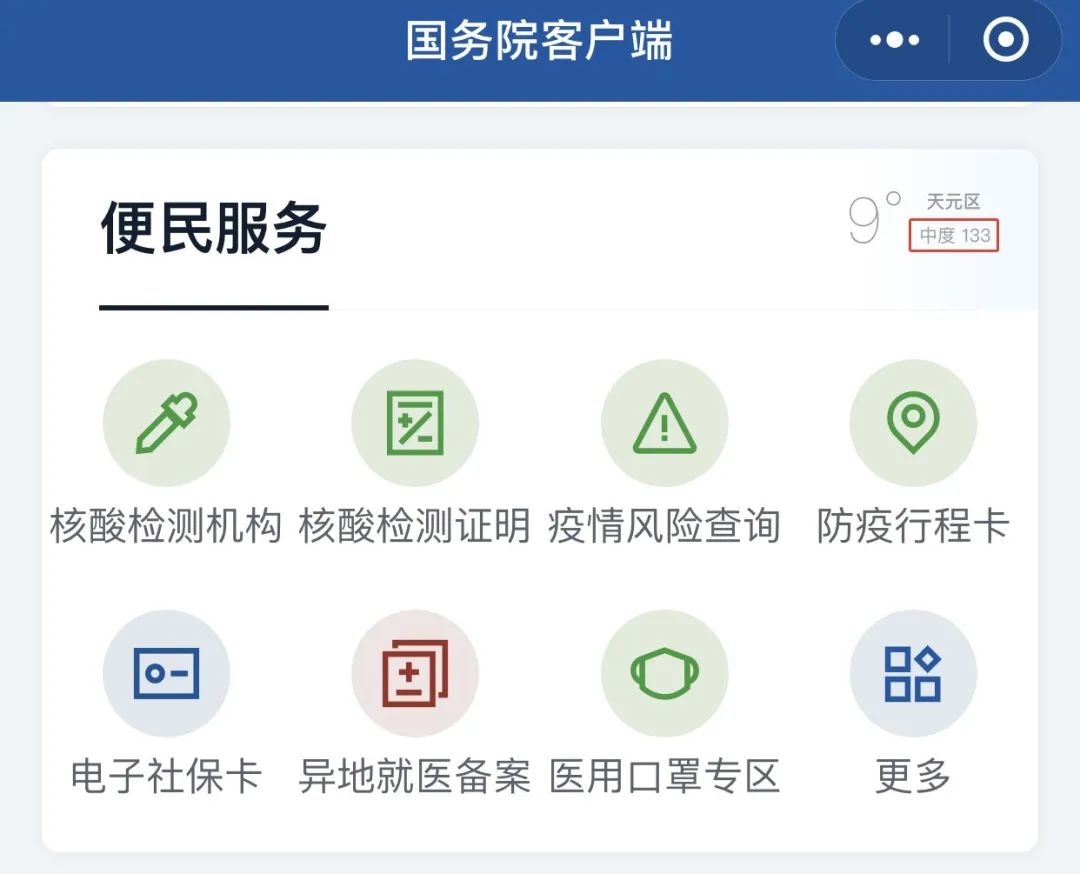1080x874 pixels.
Task: Open 核酸检测机构 service
Action: [166, 423]
